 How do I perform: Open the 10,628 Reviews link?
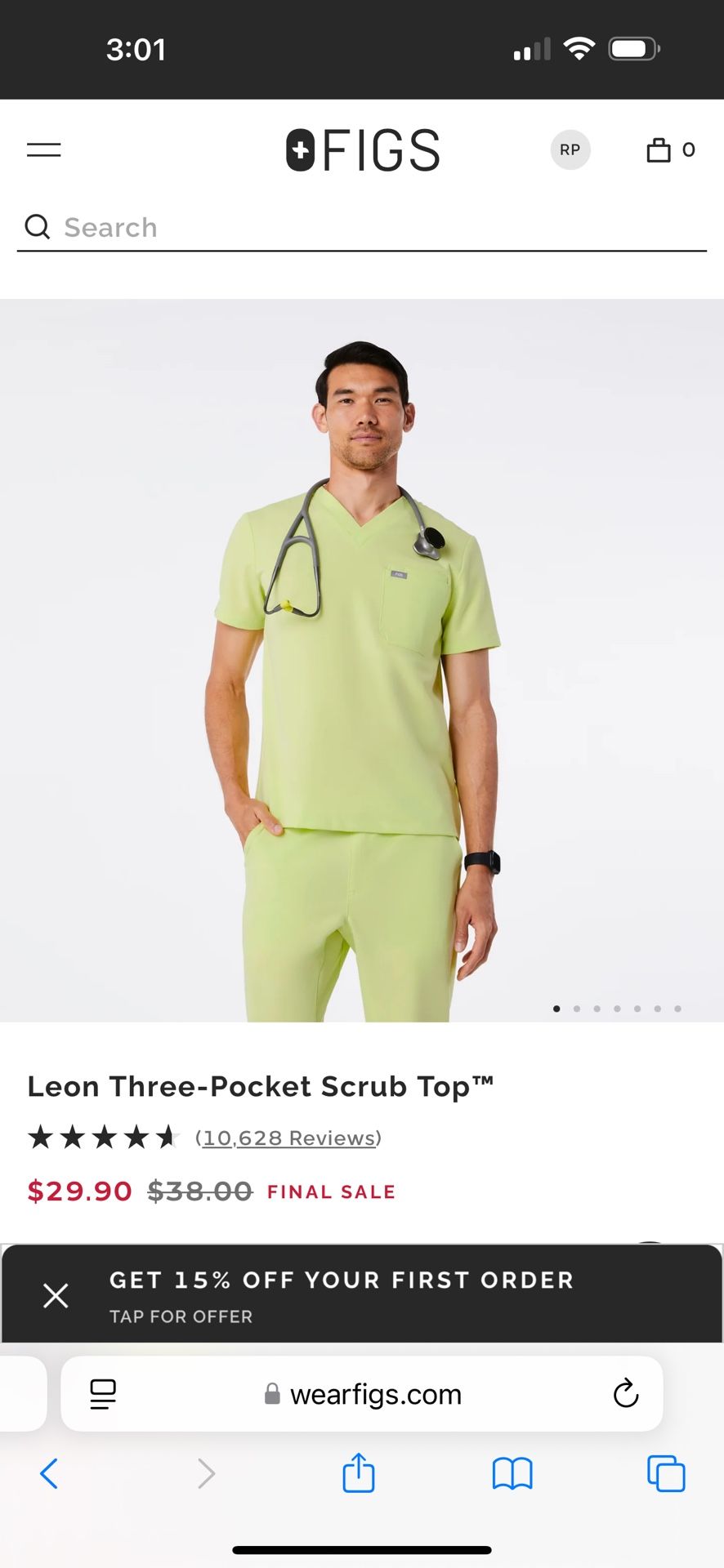[x=288, y=1138]
